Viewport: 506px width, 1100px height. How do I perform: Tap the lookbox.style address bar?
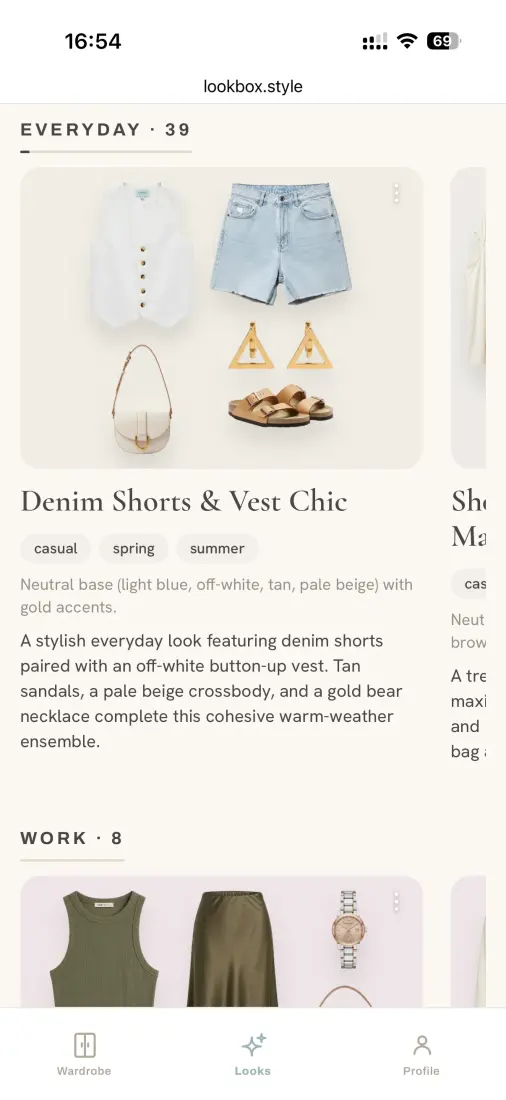coord(253,86)
